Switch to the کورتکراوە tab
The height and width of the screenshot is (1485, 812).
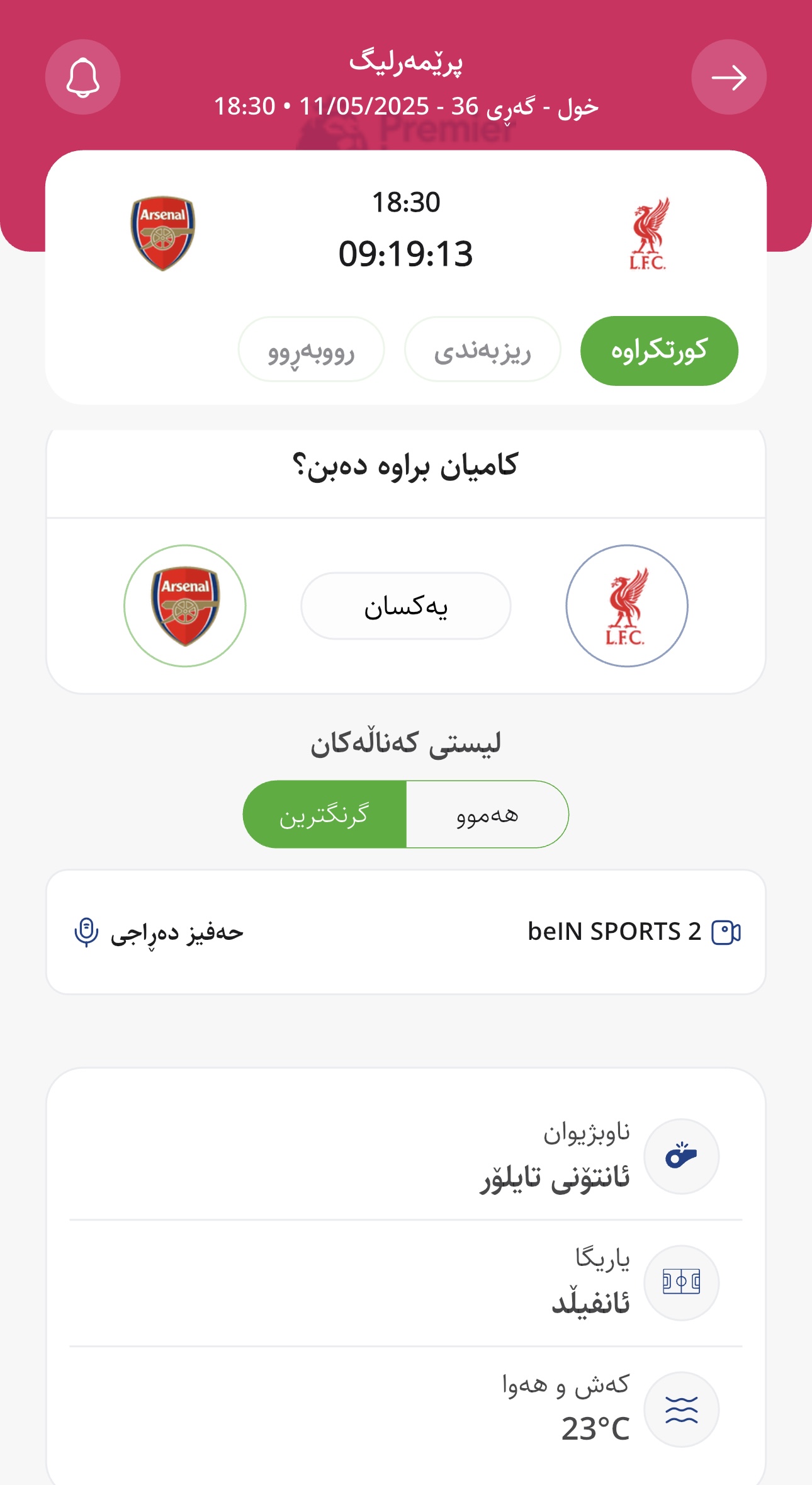click(659, 351)
